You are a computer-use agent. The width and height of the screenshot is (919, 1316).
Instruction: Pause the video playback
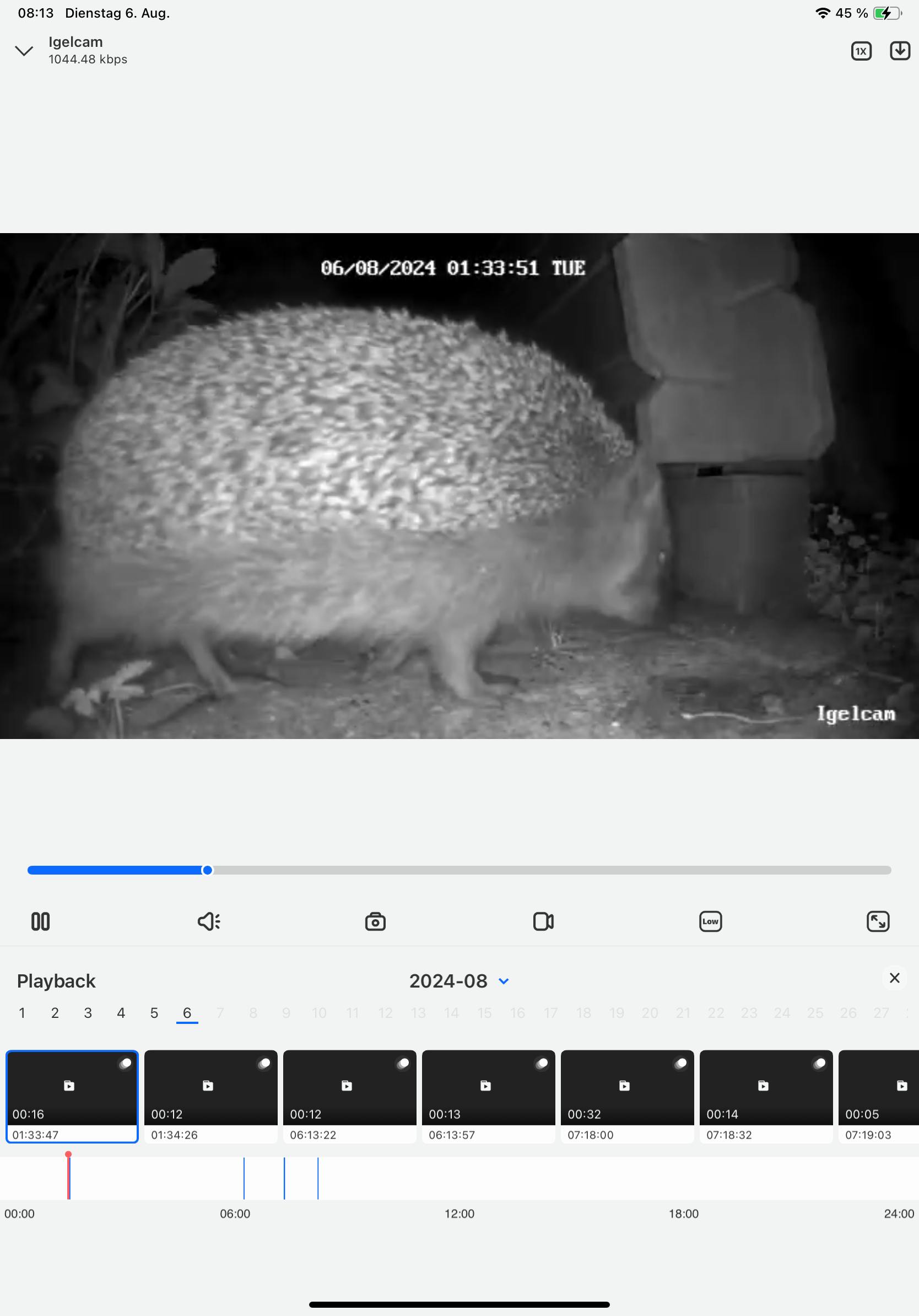[x=40, y=921]
